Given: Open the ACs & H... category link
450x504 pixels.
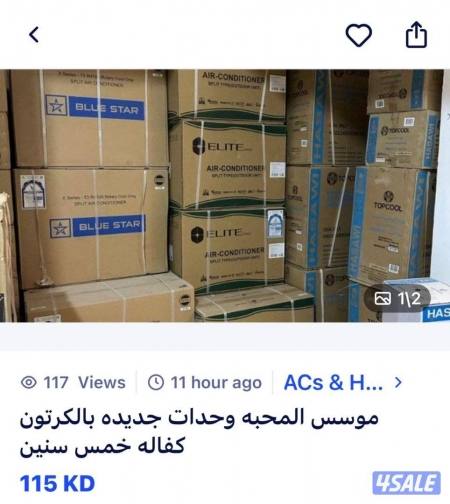Looking at the screenshot, I should (343, 382).
